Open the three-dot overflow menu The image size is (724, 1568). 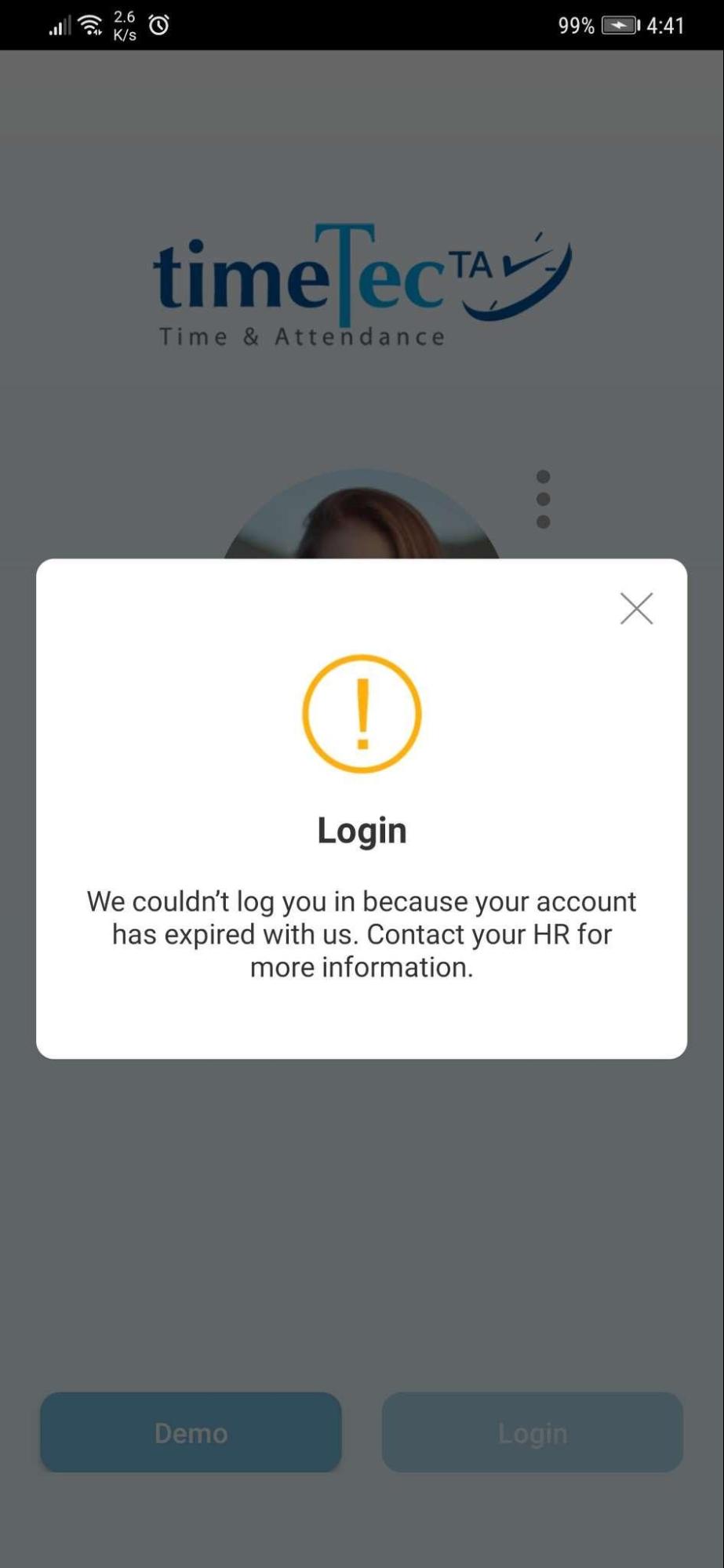[x=543, y=500]
